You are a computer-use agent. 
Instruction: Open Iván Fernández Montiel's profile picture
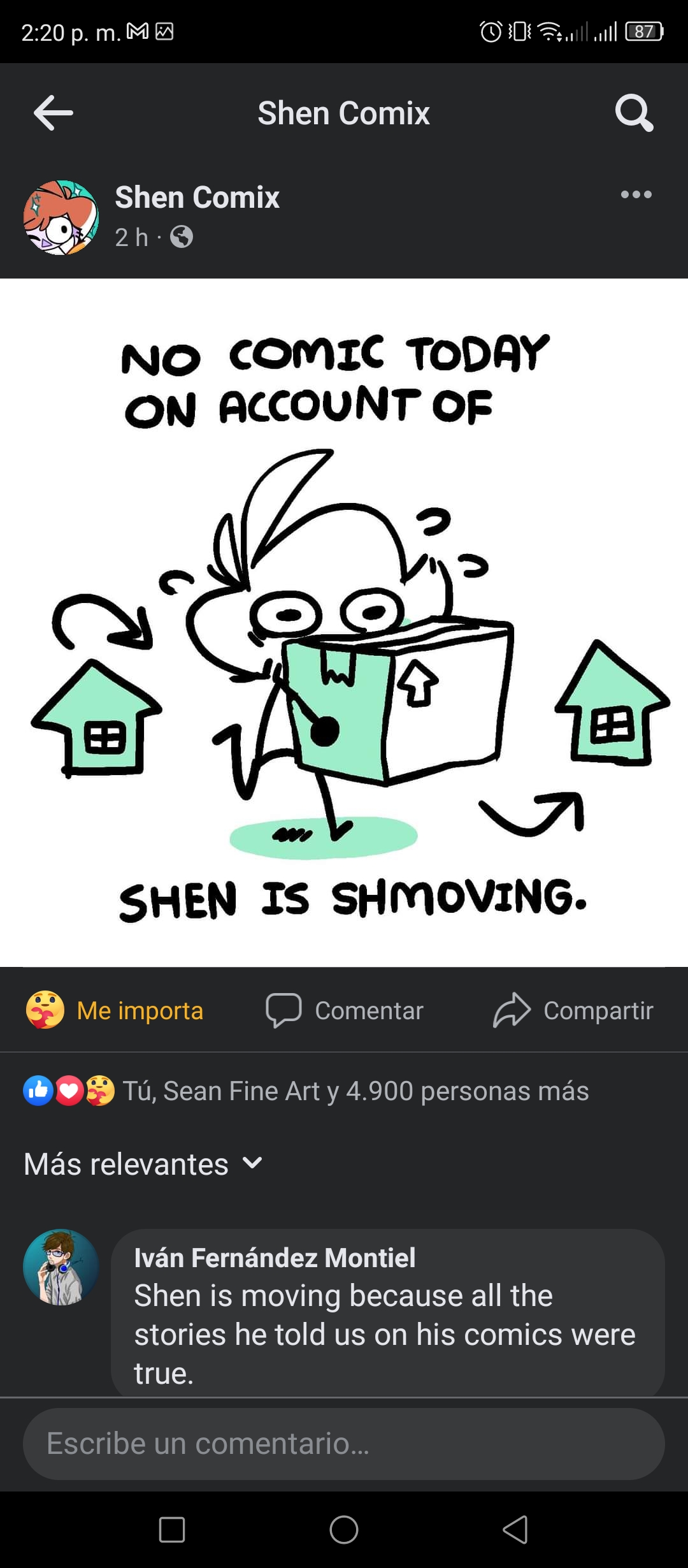click(61, 1267)
